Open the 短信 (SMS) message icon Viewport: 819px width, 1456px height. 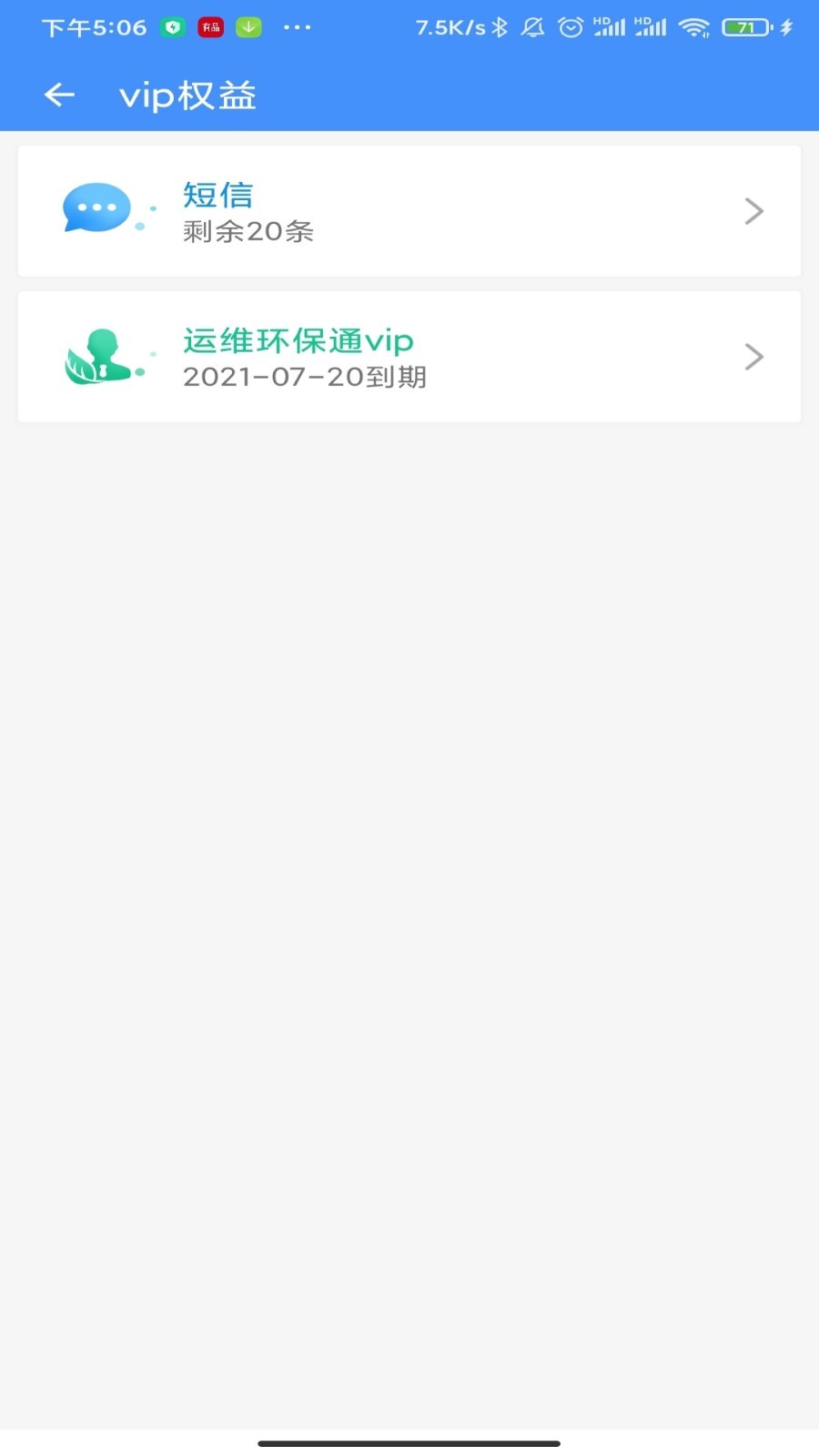pos(98,209)
